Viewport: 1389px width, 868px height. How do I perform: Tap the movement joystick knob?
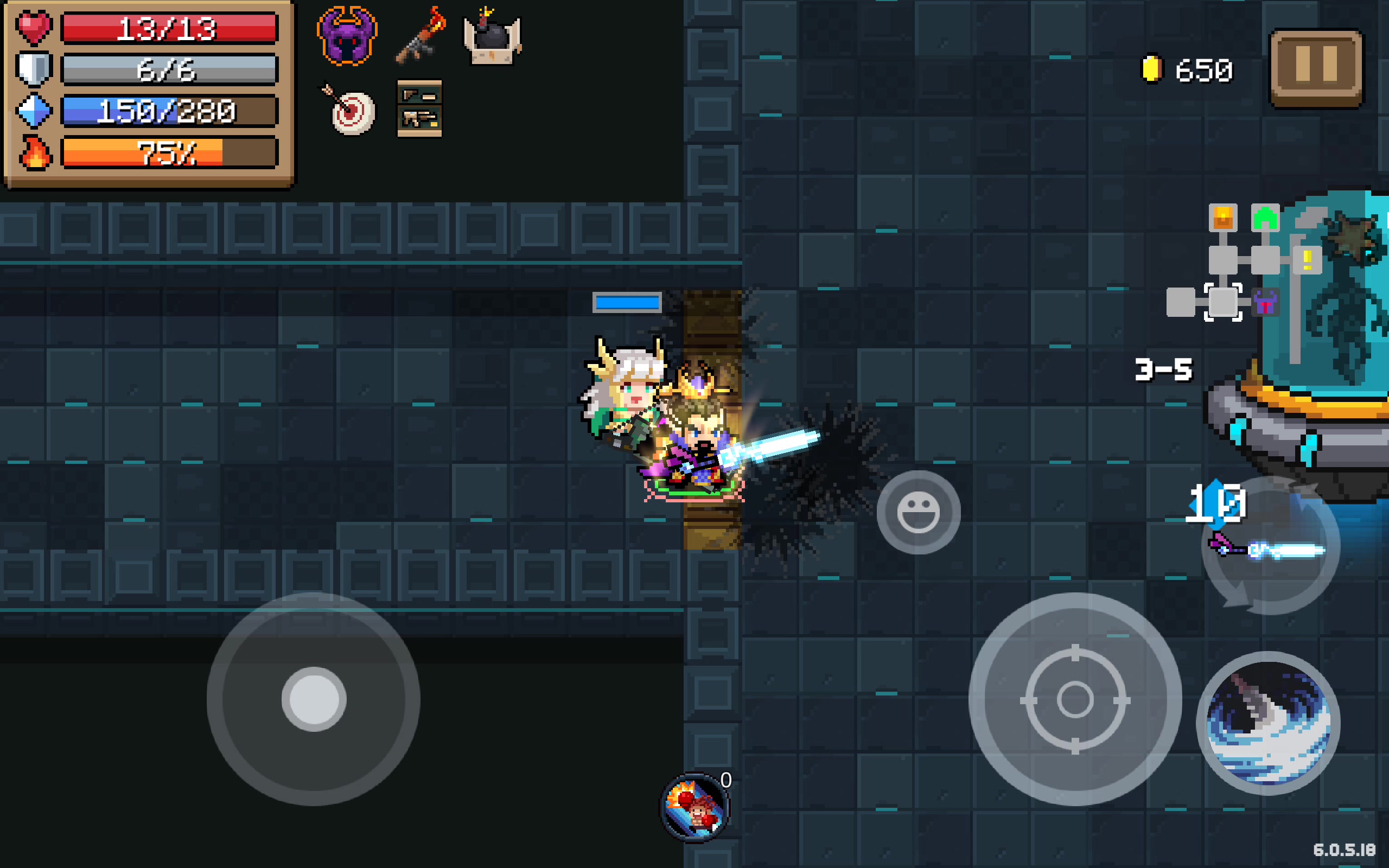(314, 699)
